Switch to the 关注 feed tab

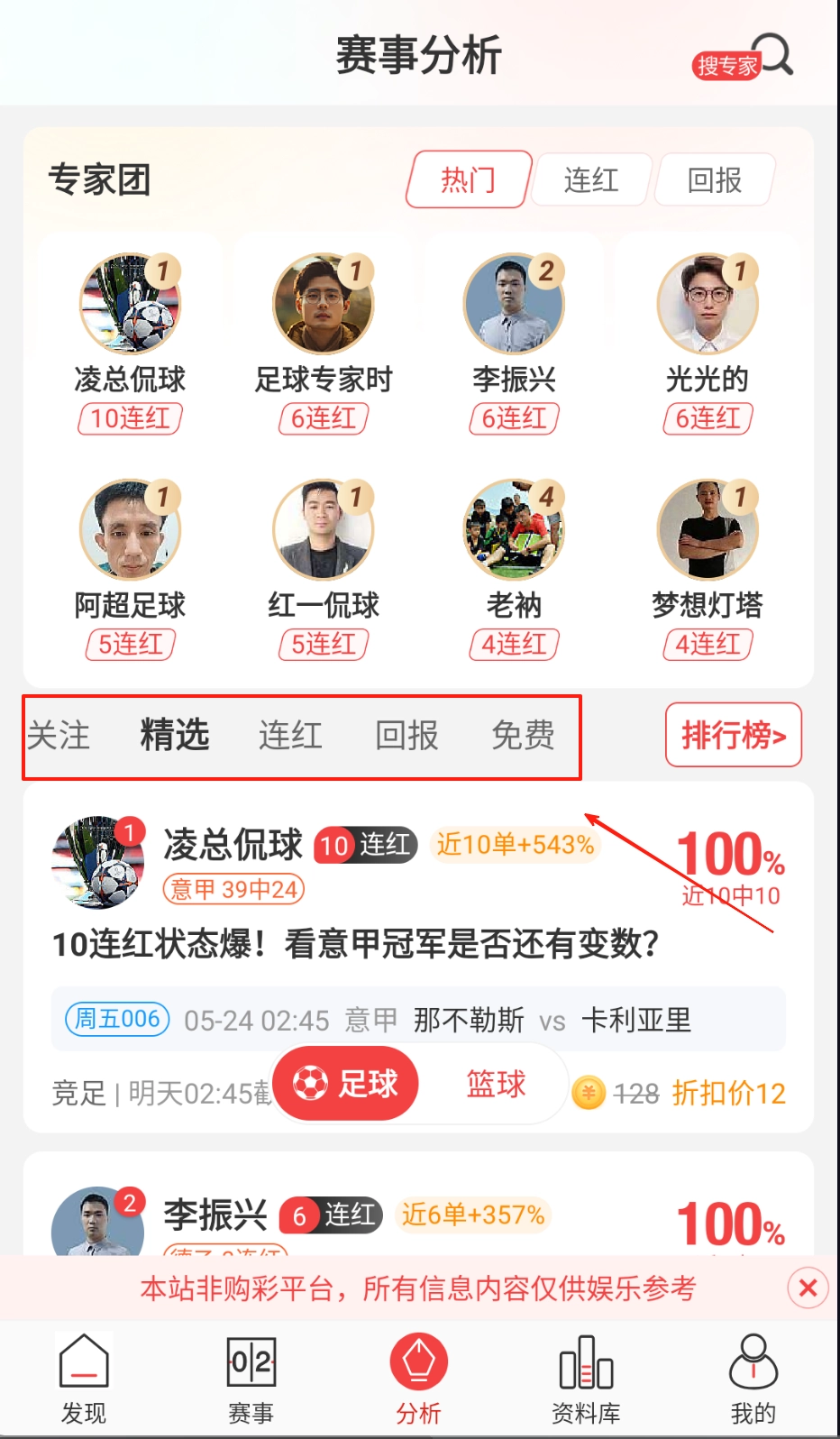click(59, 736)
